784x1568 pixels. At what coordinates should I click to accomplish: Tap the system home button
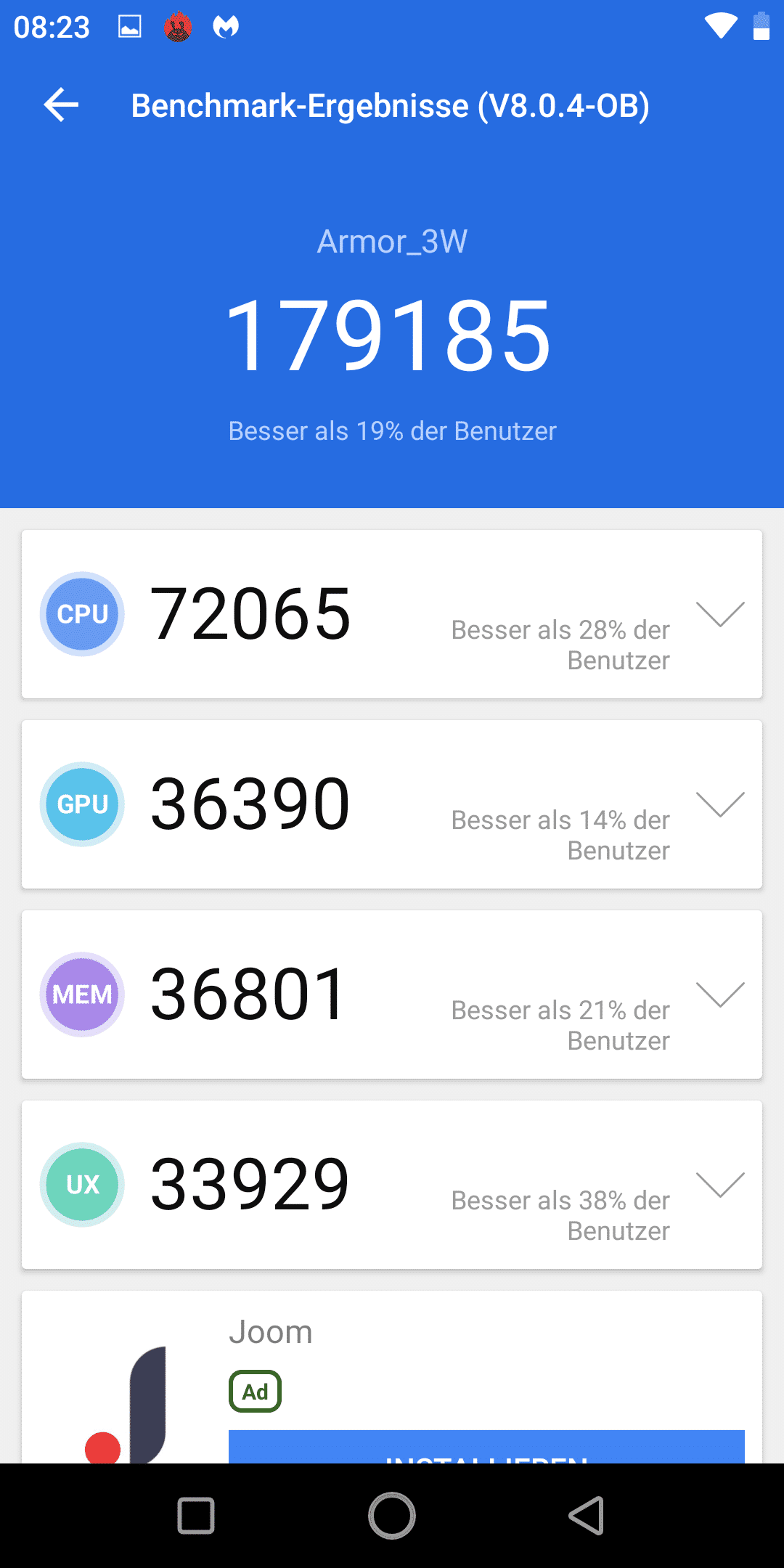[x=392, y=1516]
